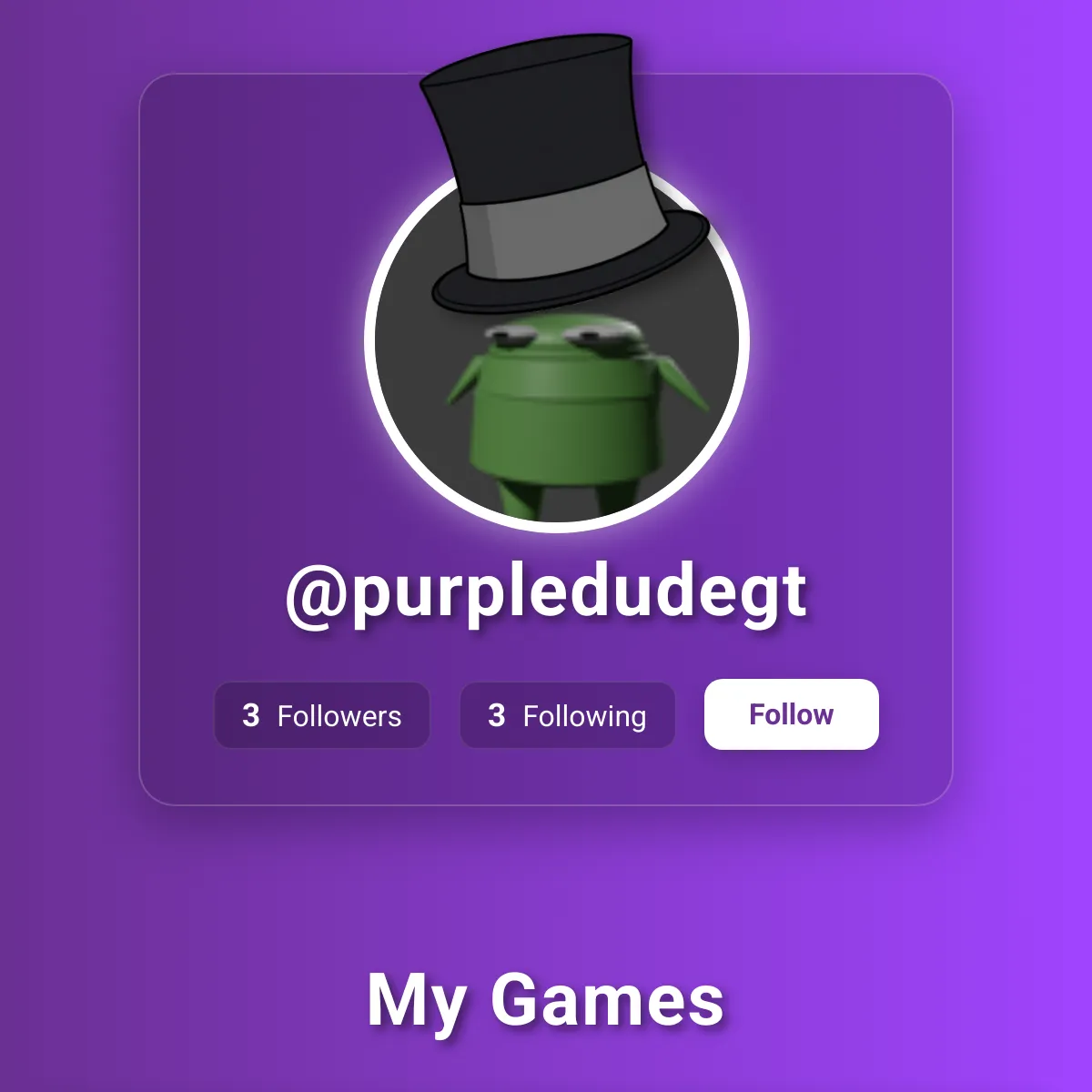Open the 3 Followers list
Image resolution: width=1092 pixels, height=1092 pixels.
[x=321, y=715]
